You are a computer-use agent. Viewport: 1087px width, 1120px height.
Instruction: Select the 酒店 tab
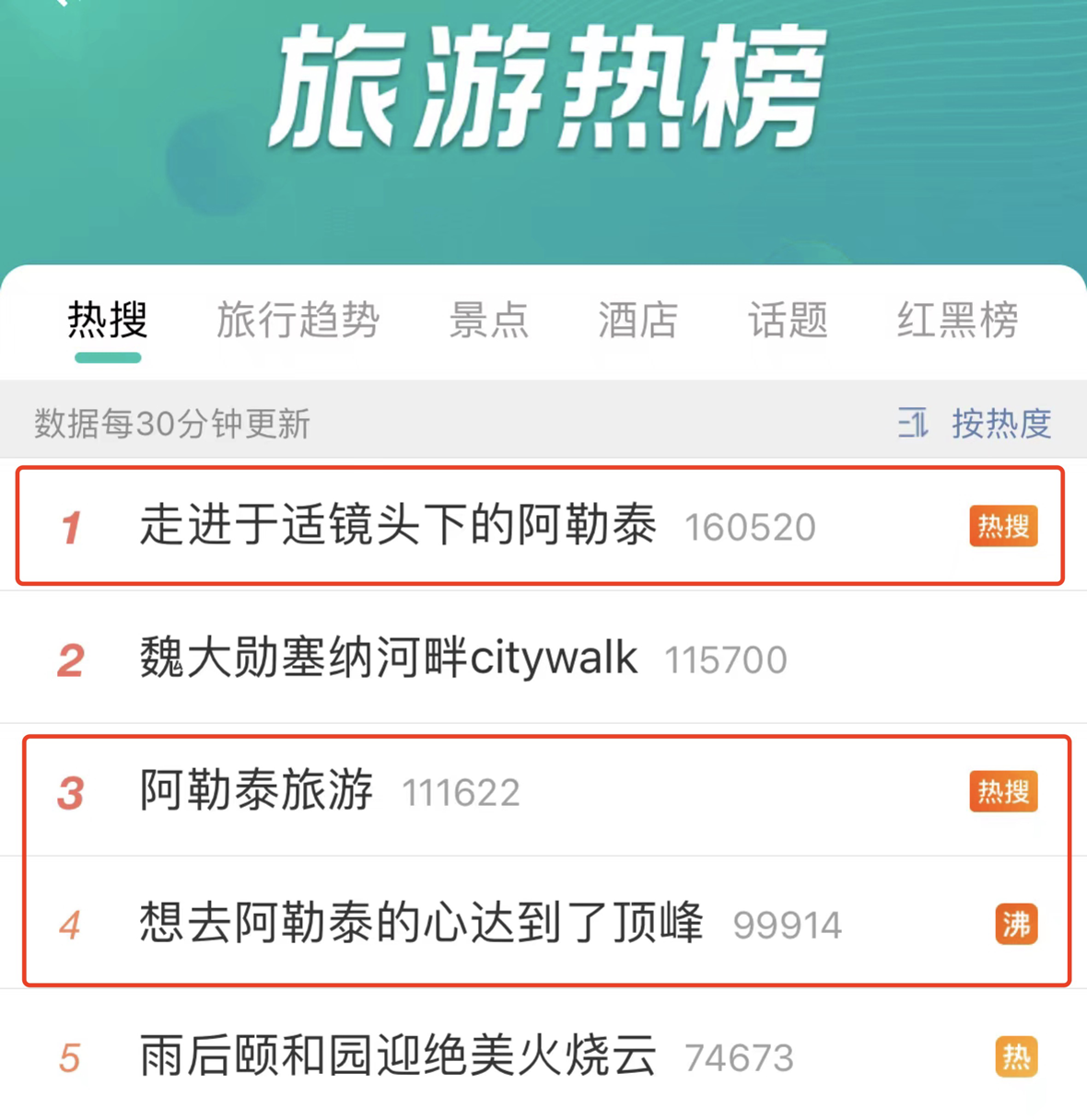[x=637, y=321]
